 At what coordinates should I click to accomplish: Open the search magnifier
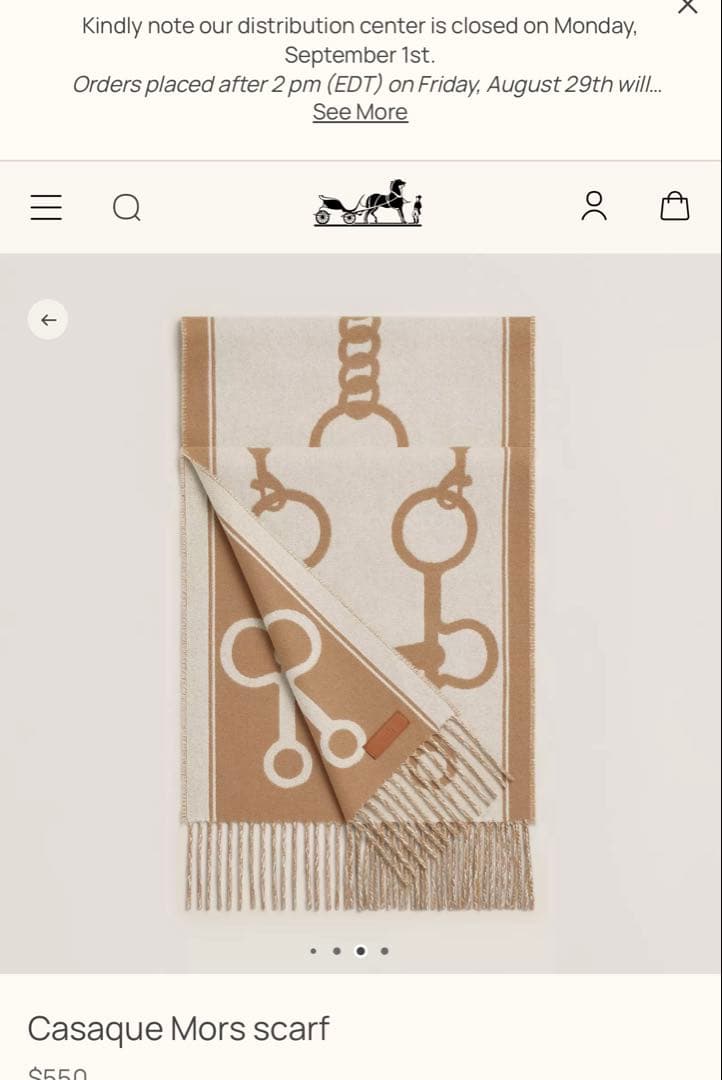[x=127, y=207]
